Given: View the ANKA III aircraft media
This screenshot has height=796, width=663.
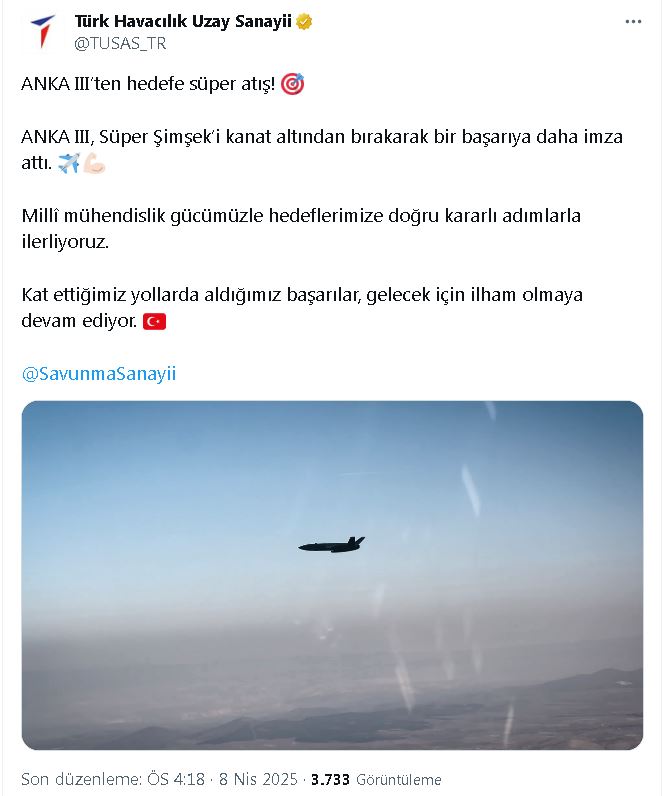Looking at the screenshot, I should click(x=332, y=575).
